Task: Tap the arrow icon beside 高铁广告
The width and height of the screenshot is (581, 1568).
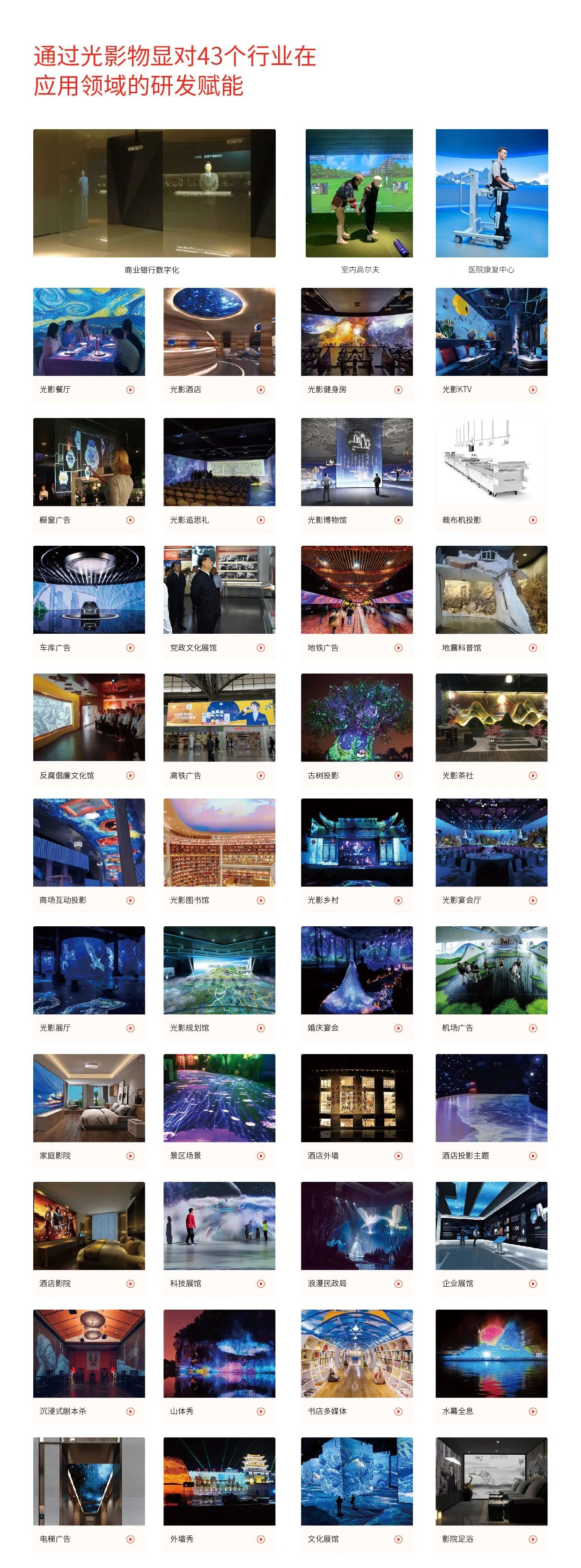Action: [261, 776]
